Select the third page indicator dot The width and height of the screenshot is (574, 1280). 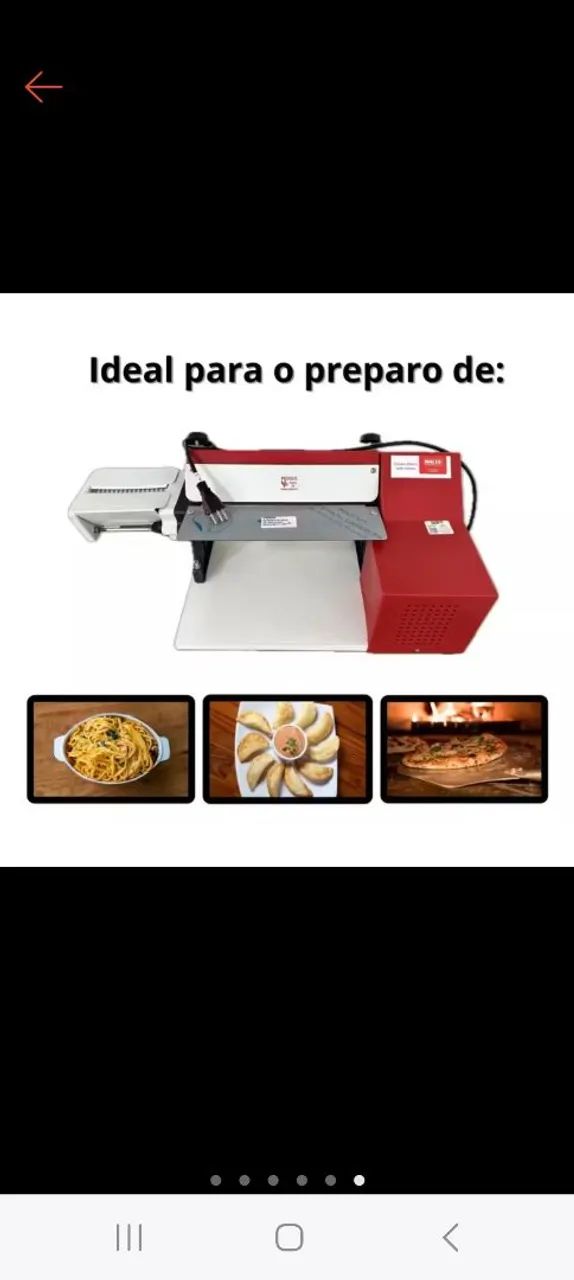pyautogui.click(x=273, y=1180)
